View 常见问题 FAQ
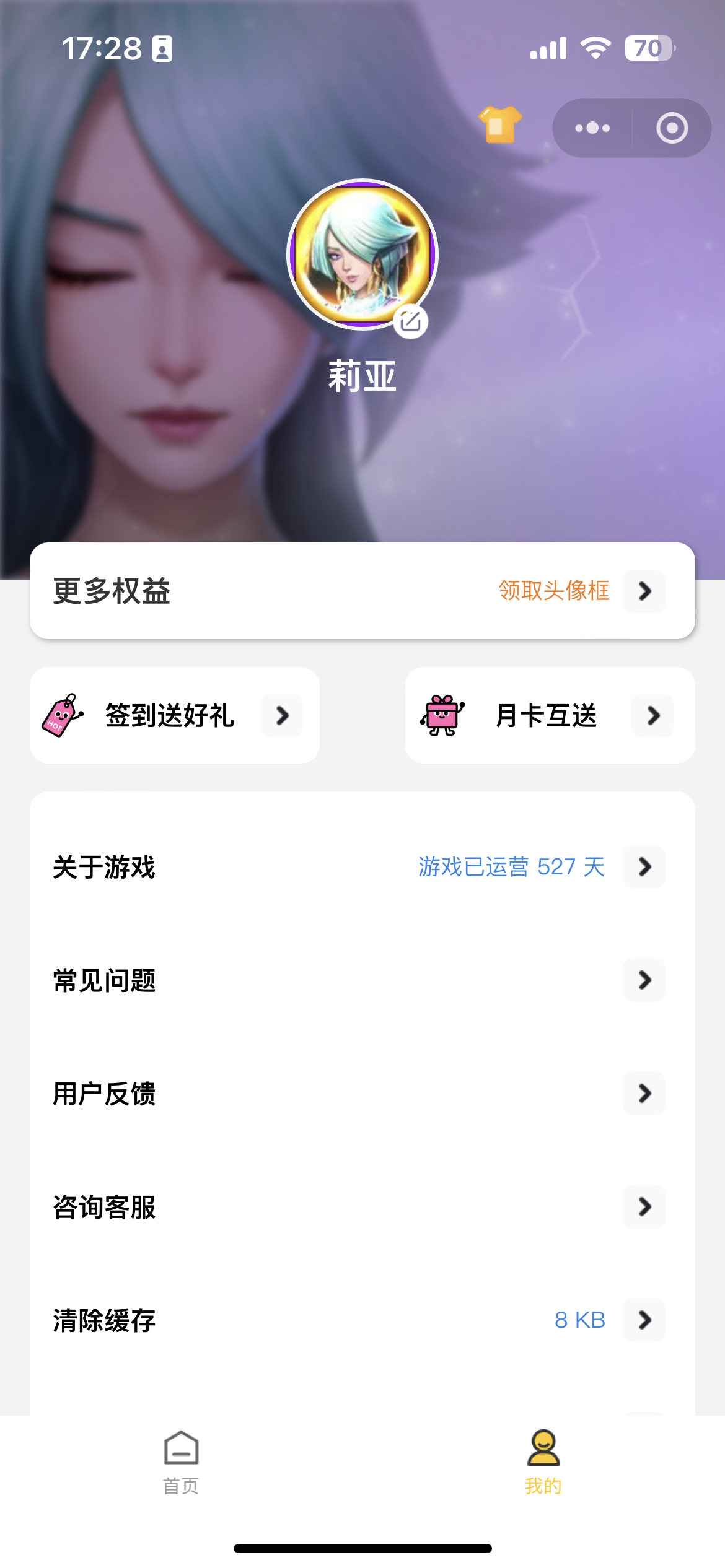This screenshot has height=1568, width=725. tap(362, 980)
